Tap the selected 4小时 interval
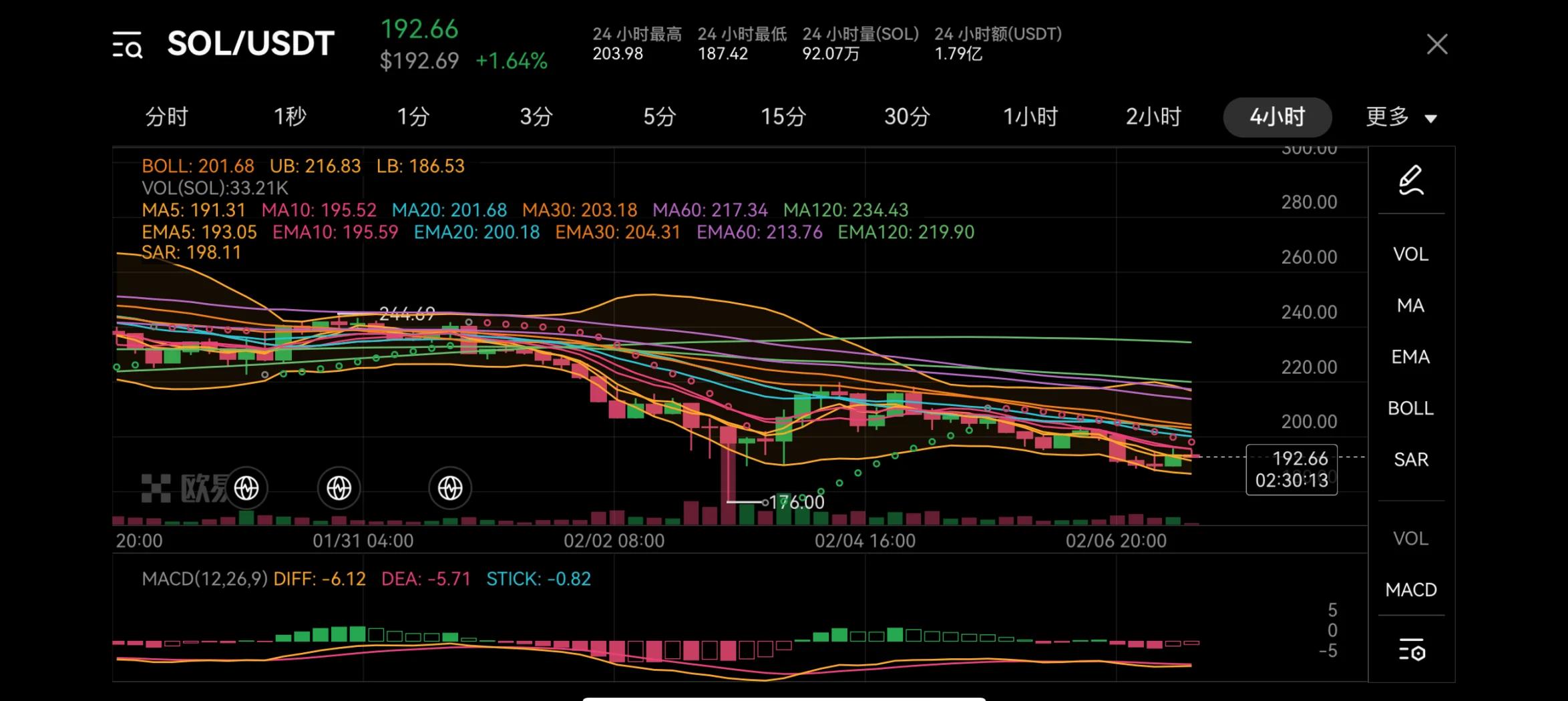 point(1277,117)
